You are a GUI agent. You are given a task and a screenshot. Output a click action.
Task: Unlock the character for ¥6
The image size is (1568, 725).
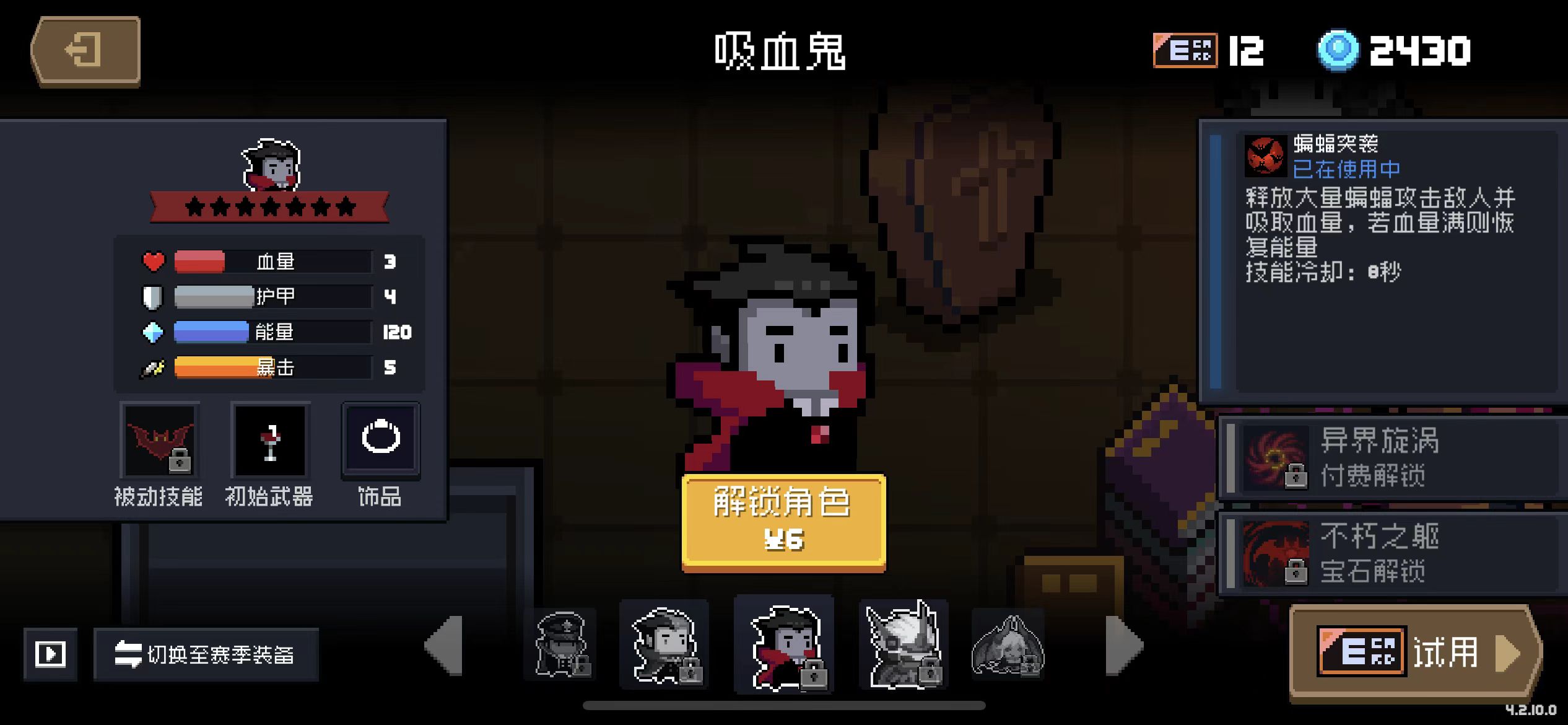[783, 521]
